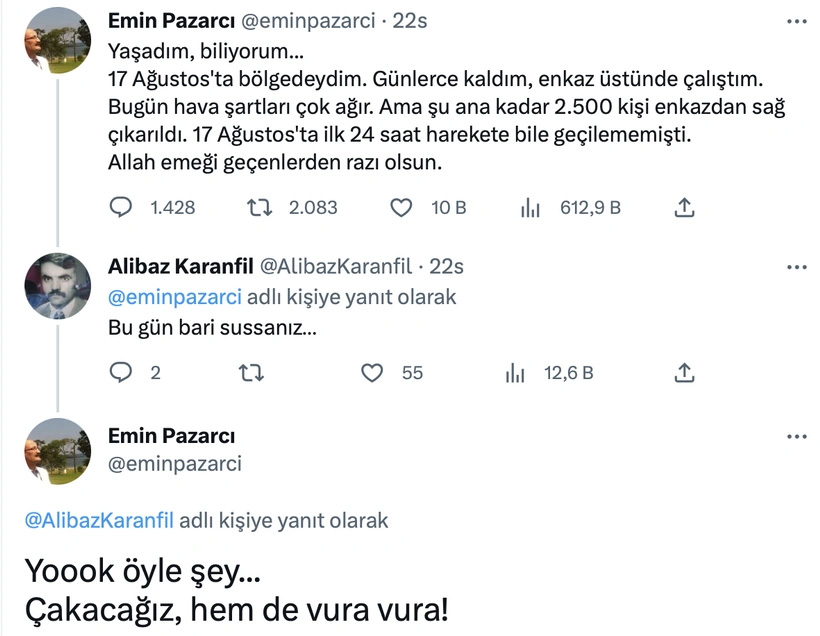
Task: Open overflow menu on Emin Pazarcı's top tweet
Action: 797,21
